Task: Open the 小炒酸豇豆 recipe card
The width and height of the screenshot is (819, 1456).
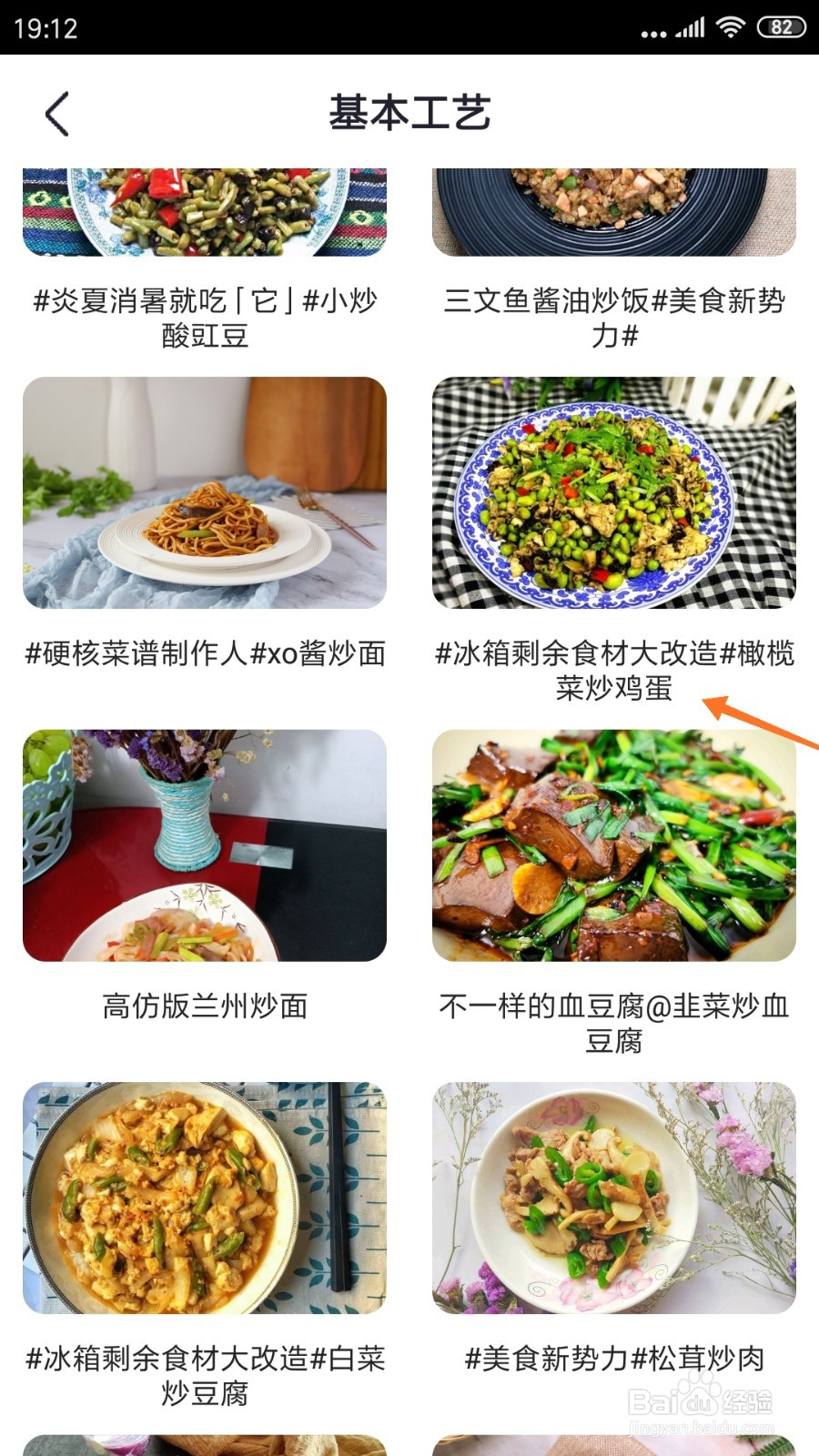Action: click(205, 261)
